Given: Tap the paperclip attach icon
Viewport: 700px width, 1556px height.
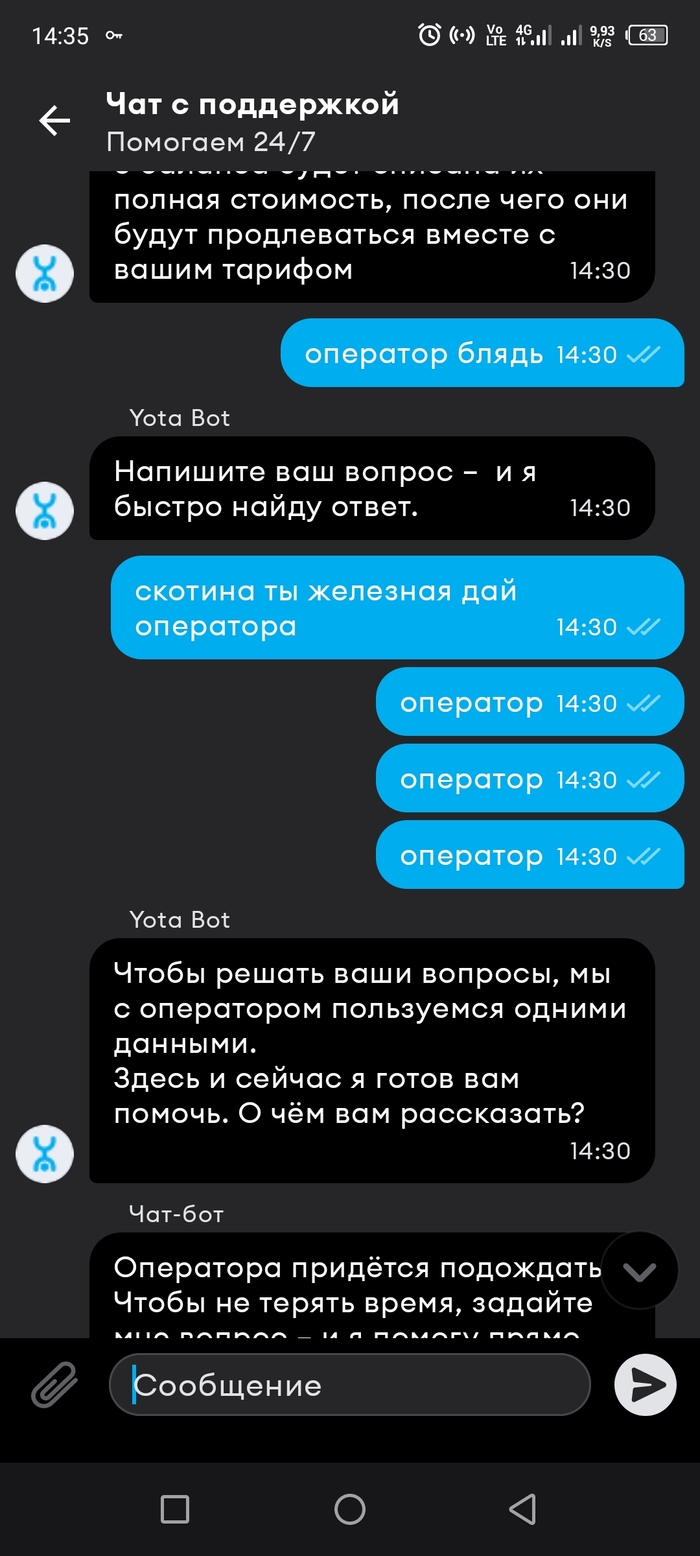Looking at the screenshot, I should [x=54, y=1385].
